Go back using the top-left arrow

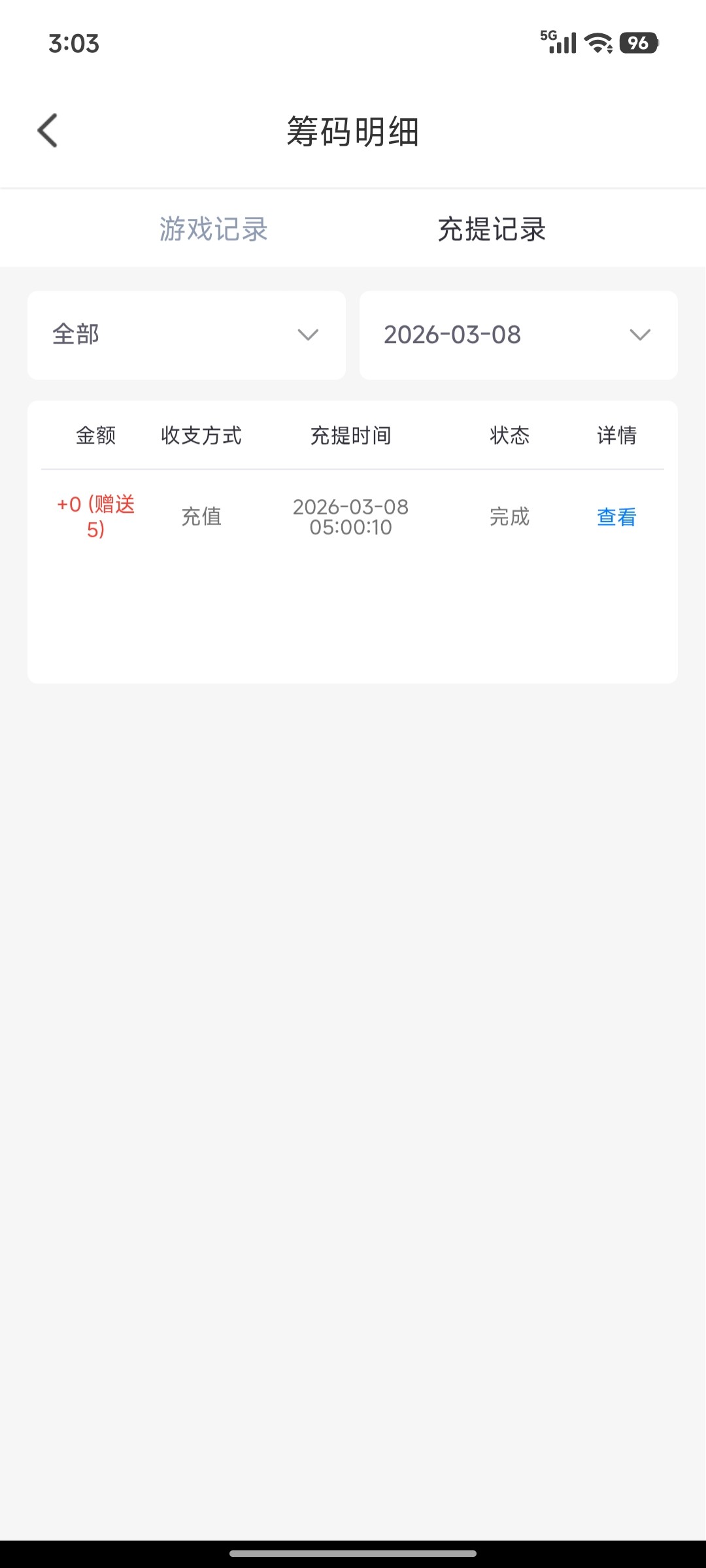48,131
